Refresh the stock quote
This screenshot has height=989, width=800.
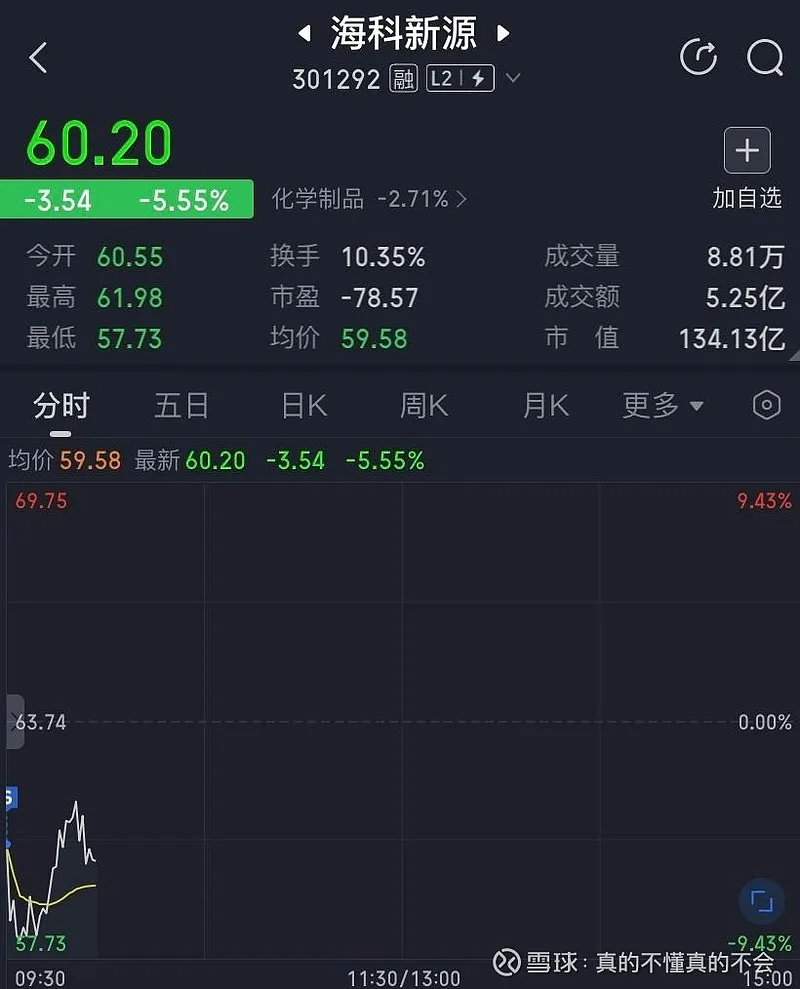[x=698, y=58]
